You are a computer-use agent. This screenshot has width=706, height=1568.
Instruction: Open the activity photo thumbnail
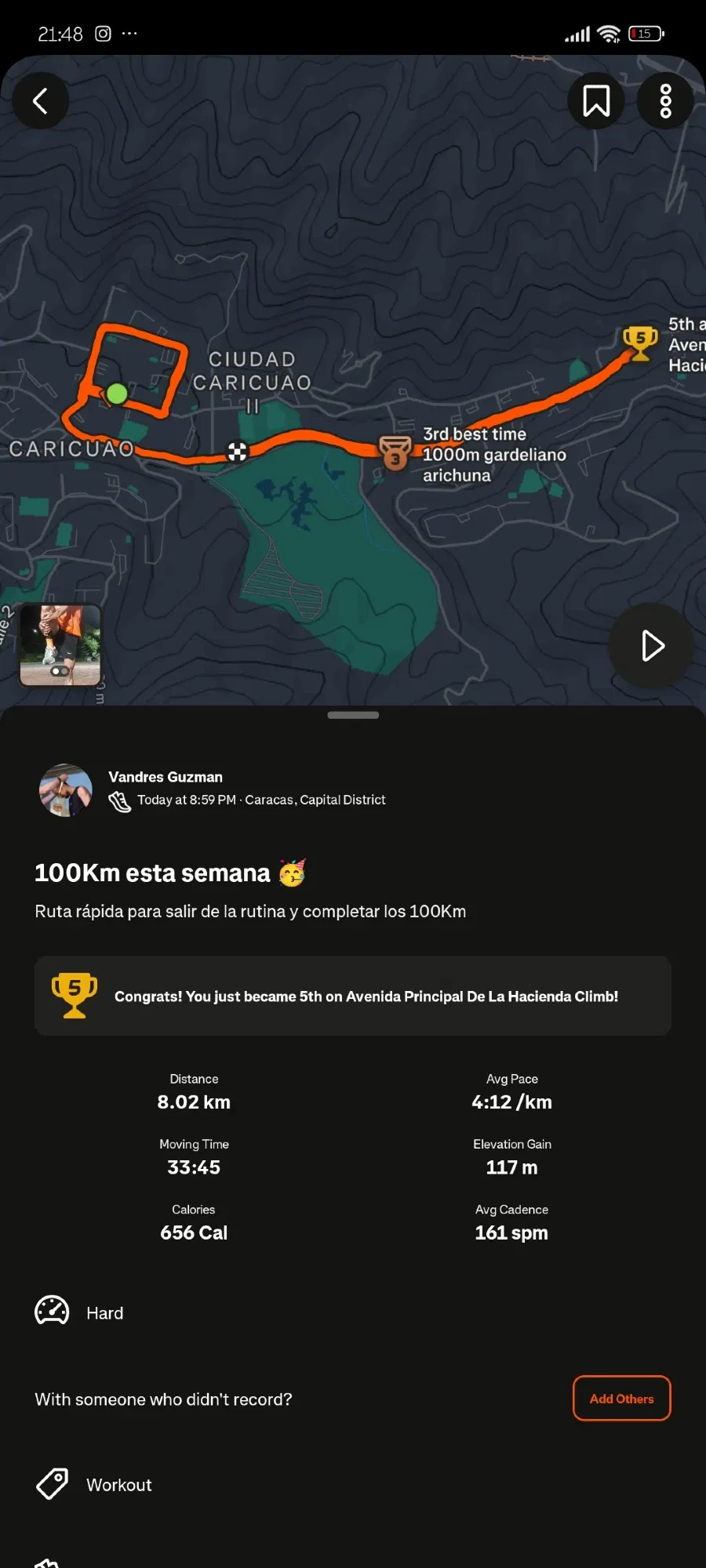(60, 645)
